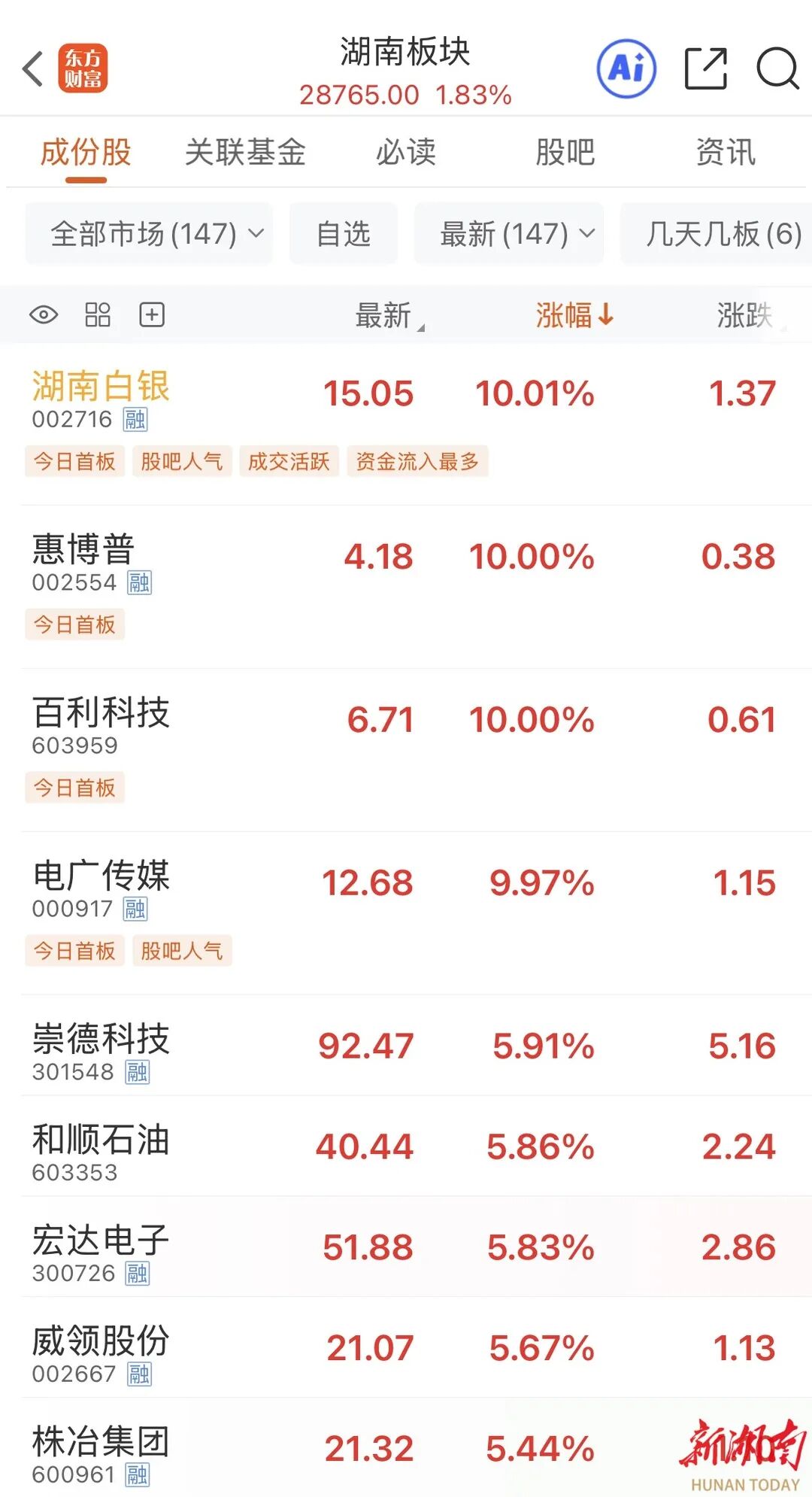Toggle the eye visibility icon

tap(44, 314)
